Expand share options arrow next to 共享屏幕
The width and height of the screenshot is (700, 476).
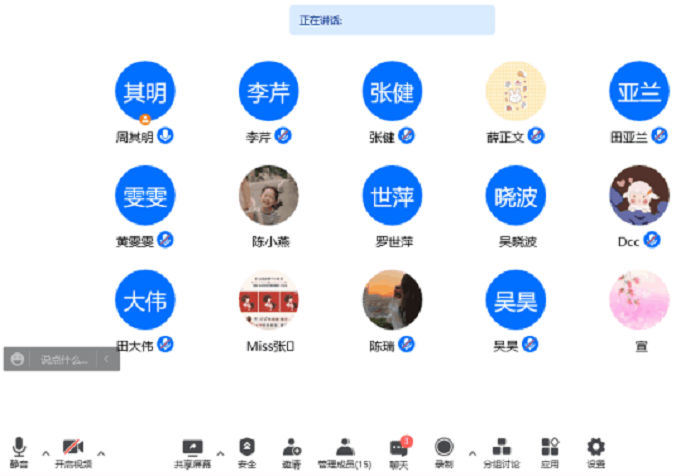click(x=220, y=453)
